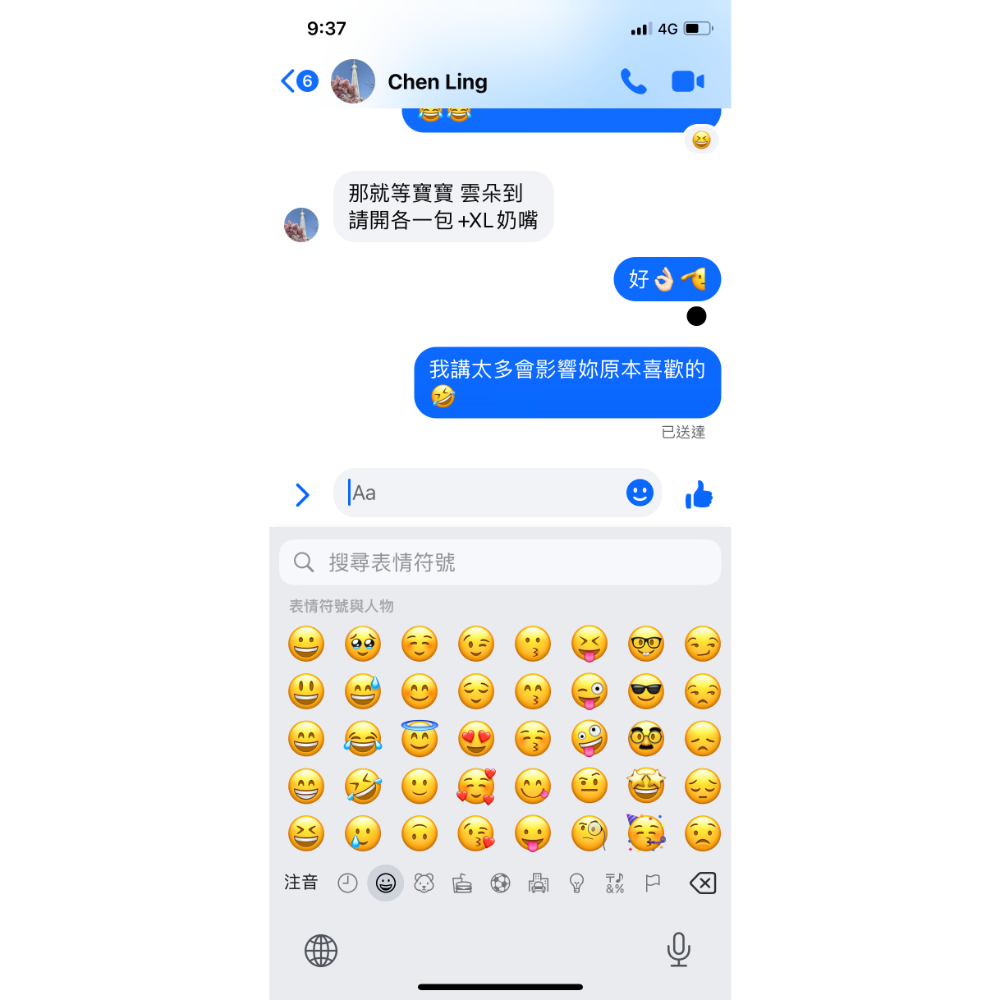The image size is (1000, 1000).
Task: Insert the angel halo emoji
Action: coord(420,739)
